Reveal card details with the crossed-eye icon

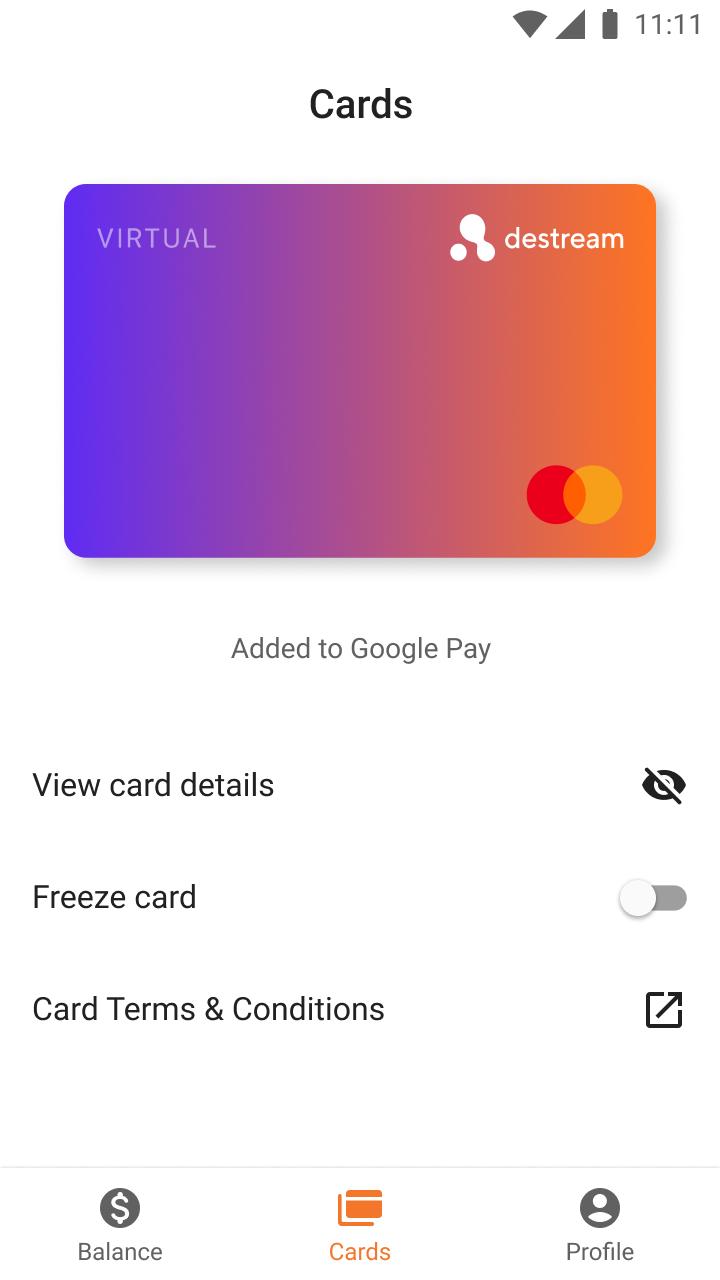coord(664,785)
